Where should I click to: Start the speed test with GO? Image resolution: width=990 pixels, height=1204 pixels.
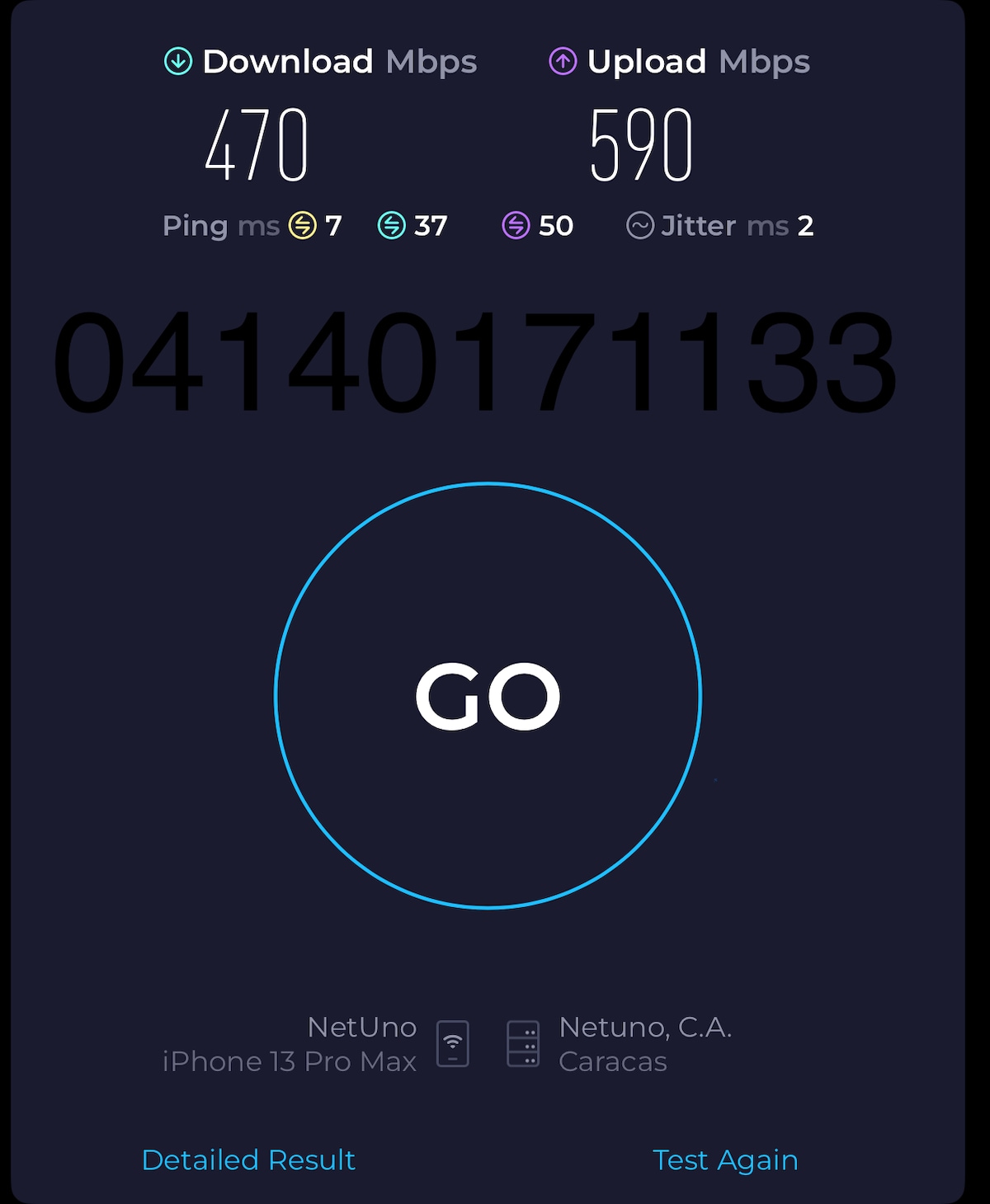(488, 695)
